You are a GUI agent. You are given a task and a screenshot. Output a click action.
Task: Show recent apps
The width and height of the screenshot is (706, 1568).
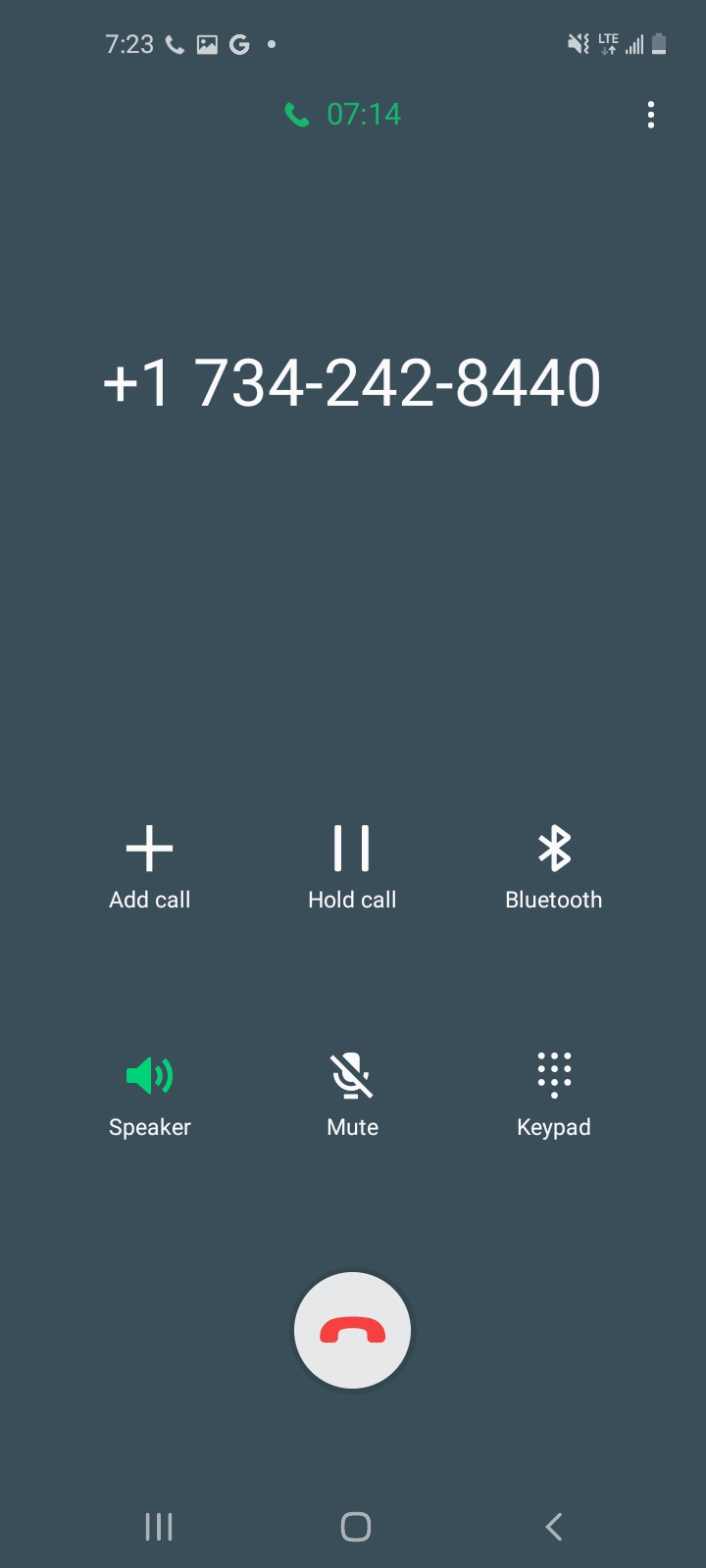click(x=159, y=1526)
